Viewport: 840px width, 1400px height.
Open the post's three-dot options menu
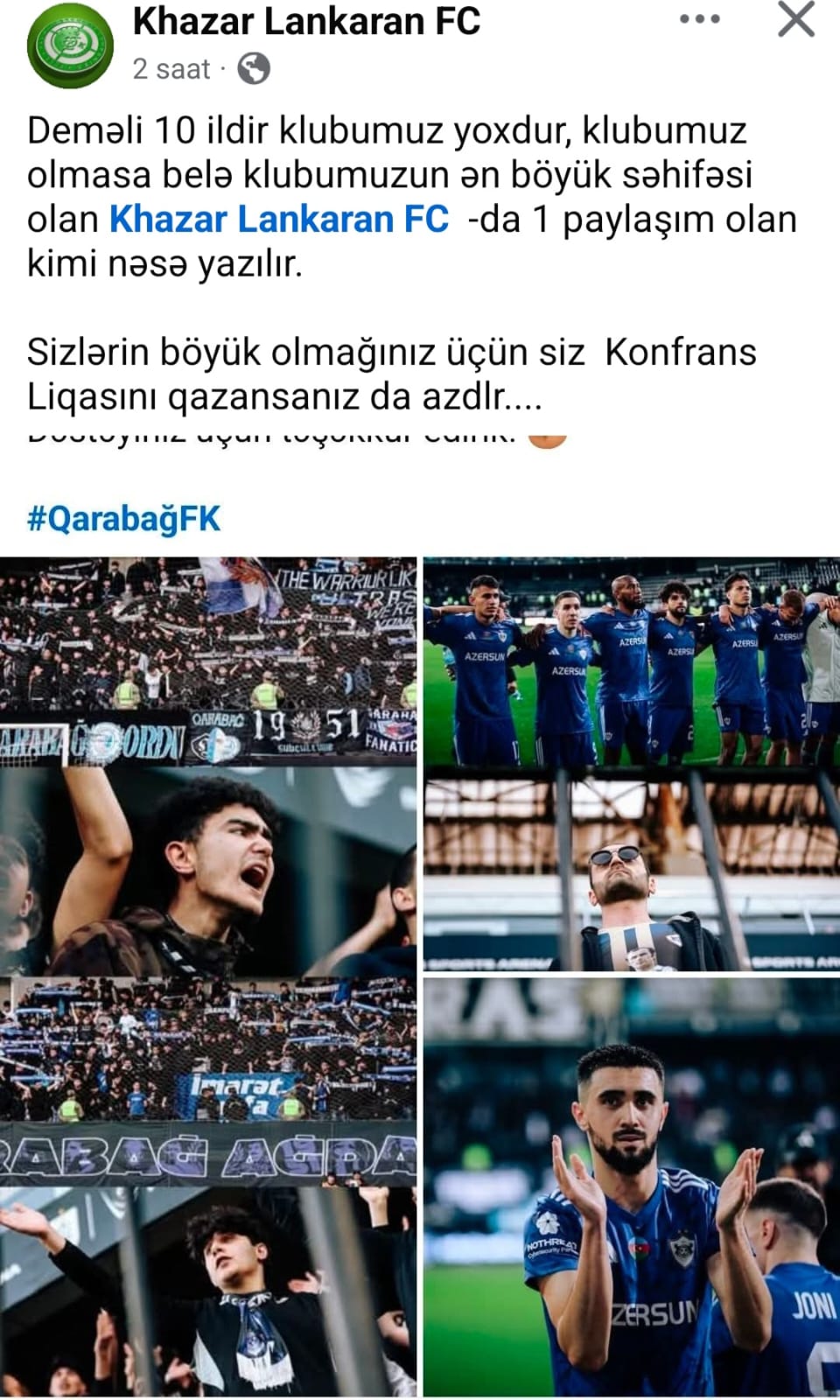coord(700,19)
